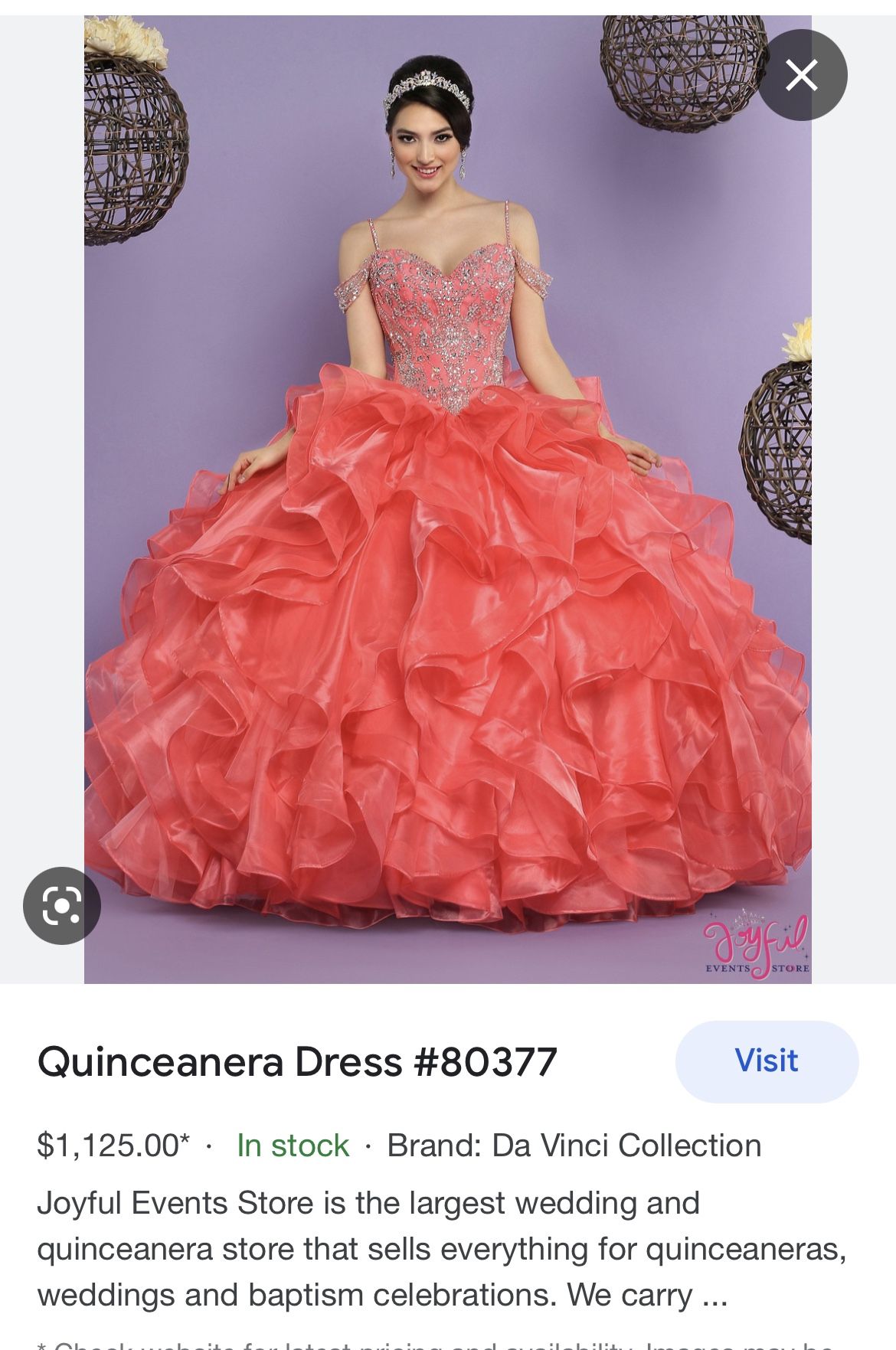Close the image preview
Viewport: 896px width, 1350px height.
[802, 75]
